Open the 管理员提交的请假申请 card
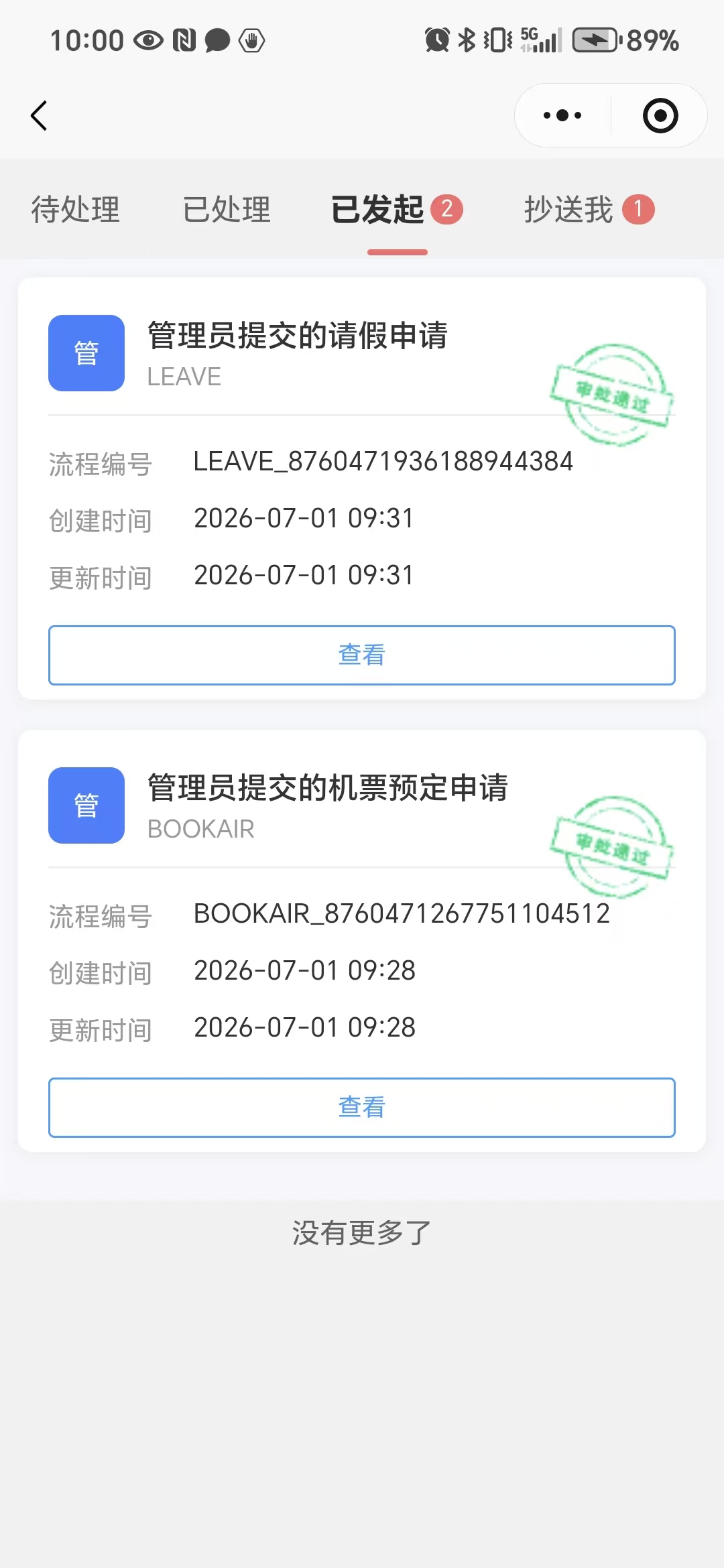Viewport: 724px width, 1568px height. point(362,488)
